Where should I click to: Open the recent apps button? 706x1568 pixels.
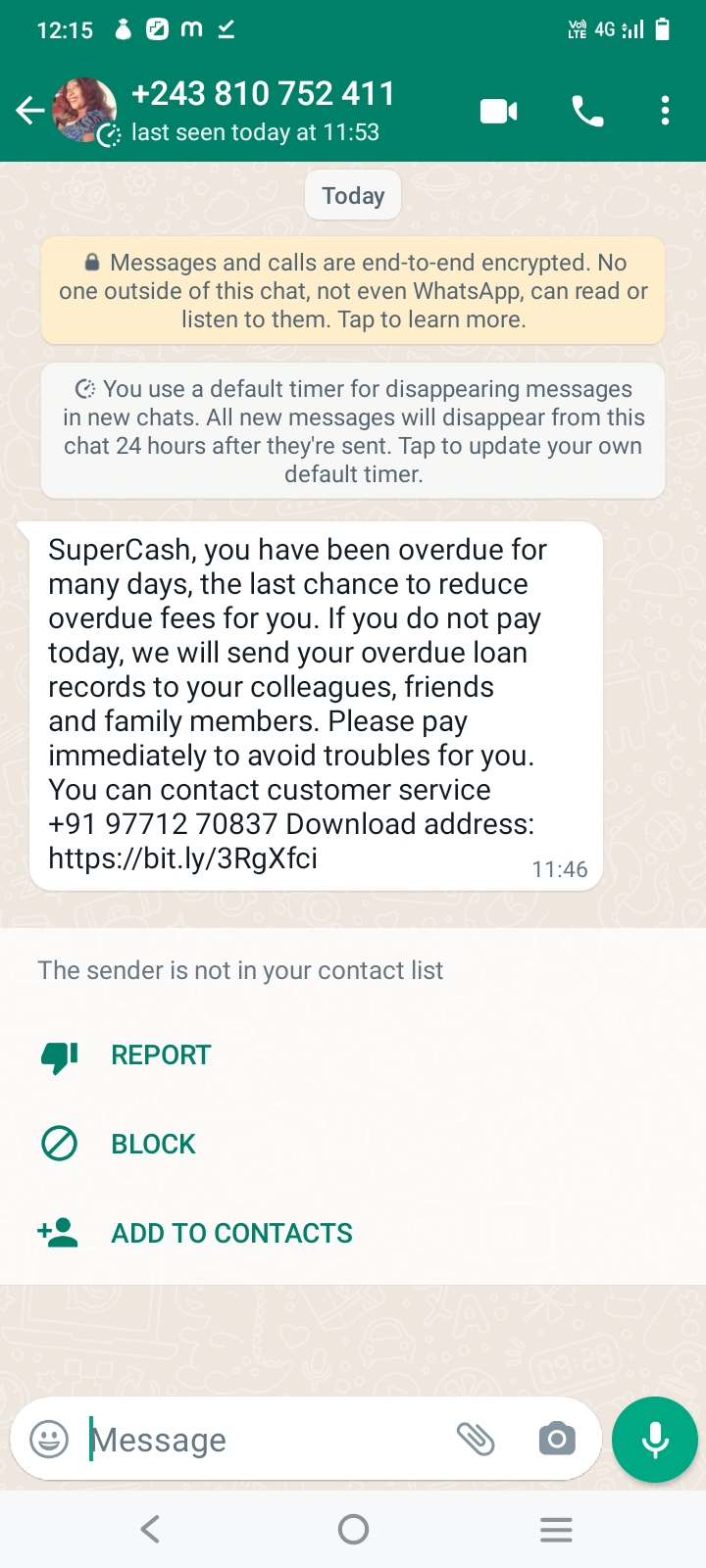(x=556, y=1530)
